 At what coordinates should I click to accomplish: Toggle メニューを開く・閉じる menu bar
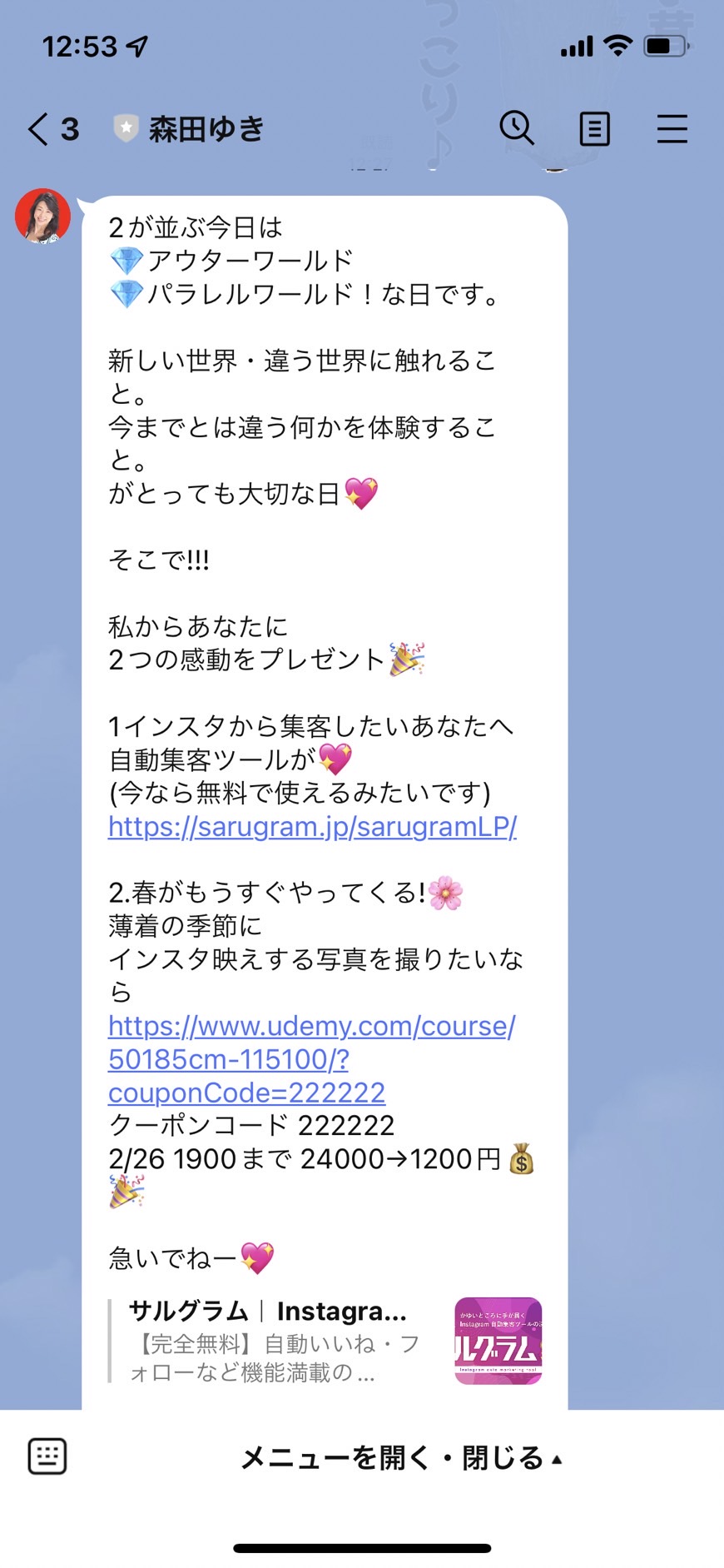point(401,1458)
